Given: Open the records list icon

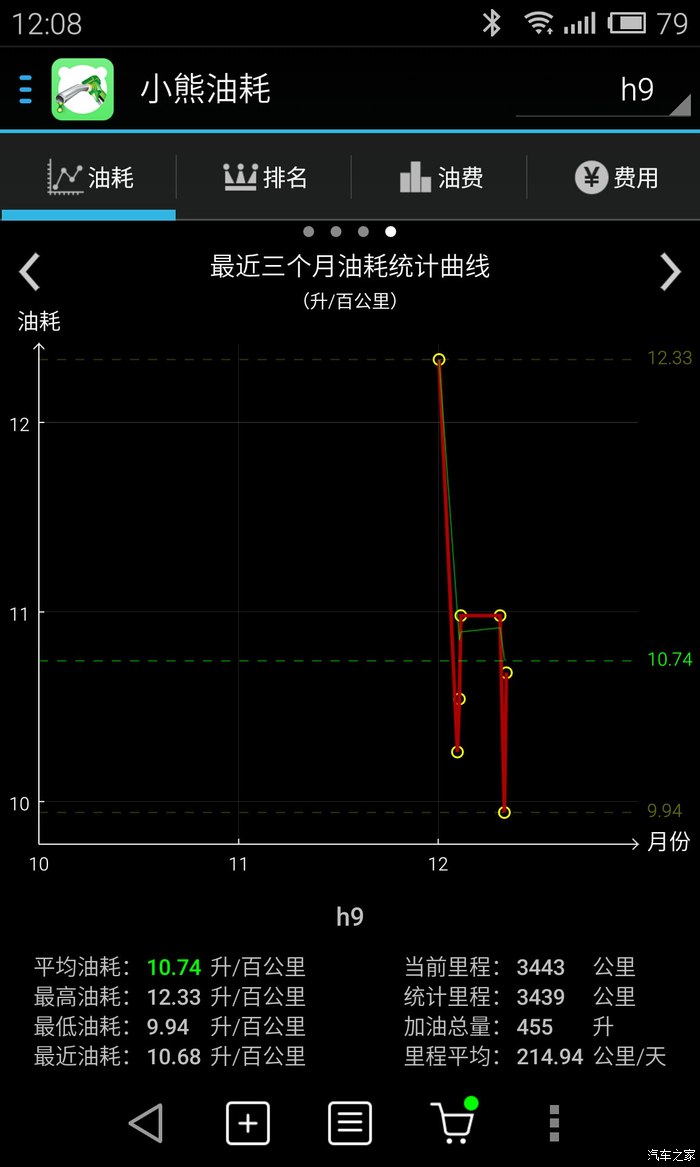Looking at the screenshot, I should point(350,1123).
